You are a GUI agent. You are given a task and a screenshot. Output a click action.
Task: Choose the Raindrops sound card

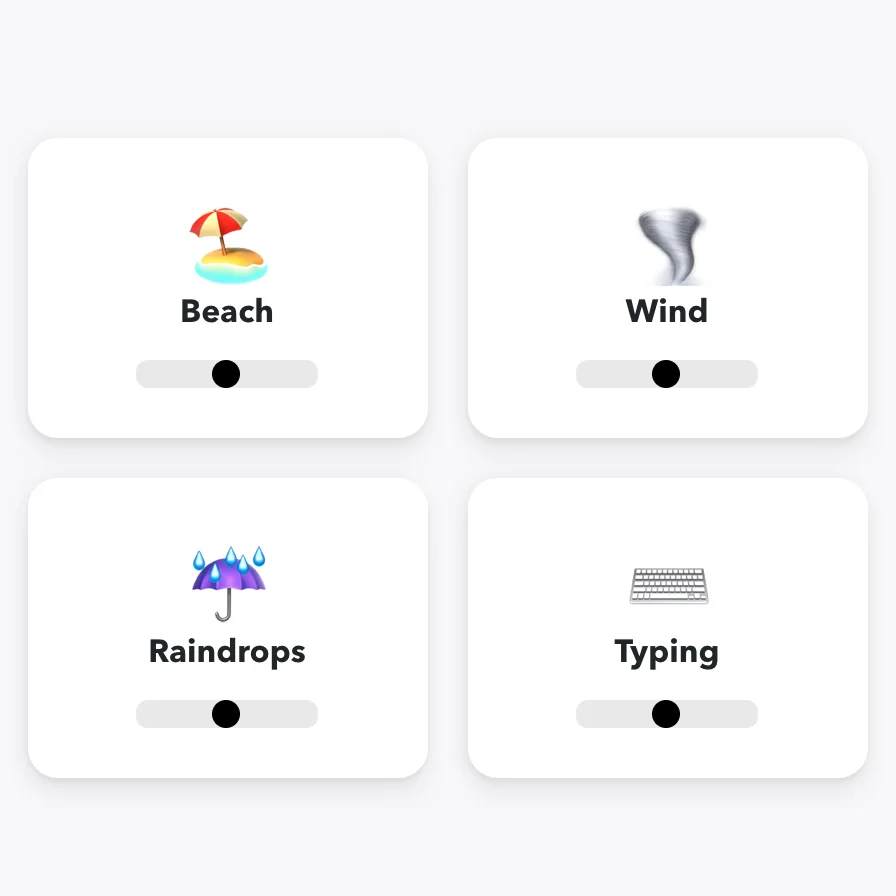pyautogui.click(x=227, y=600)
